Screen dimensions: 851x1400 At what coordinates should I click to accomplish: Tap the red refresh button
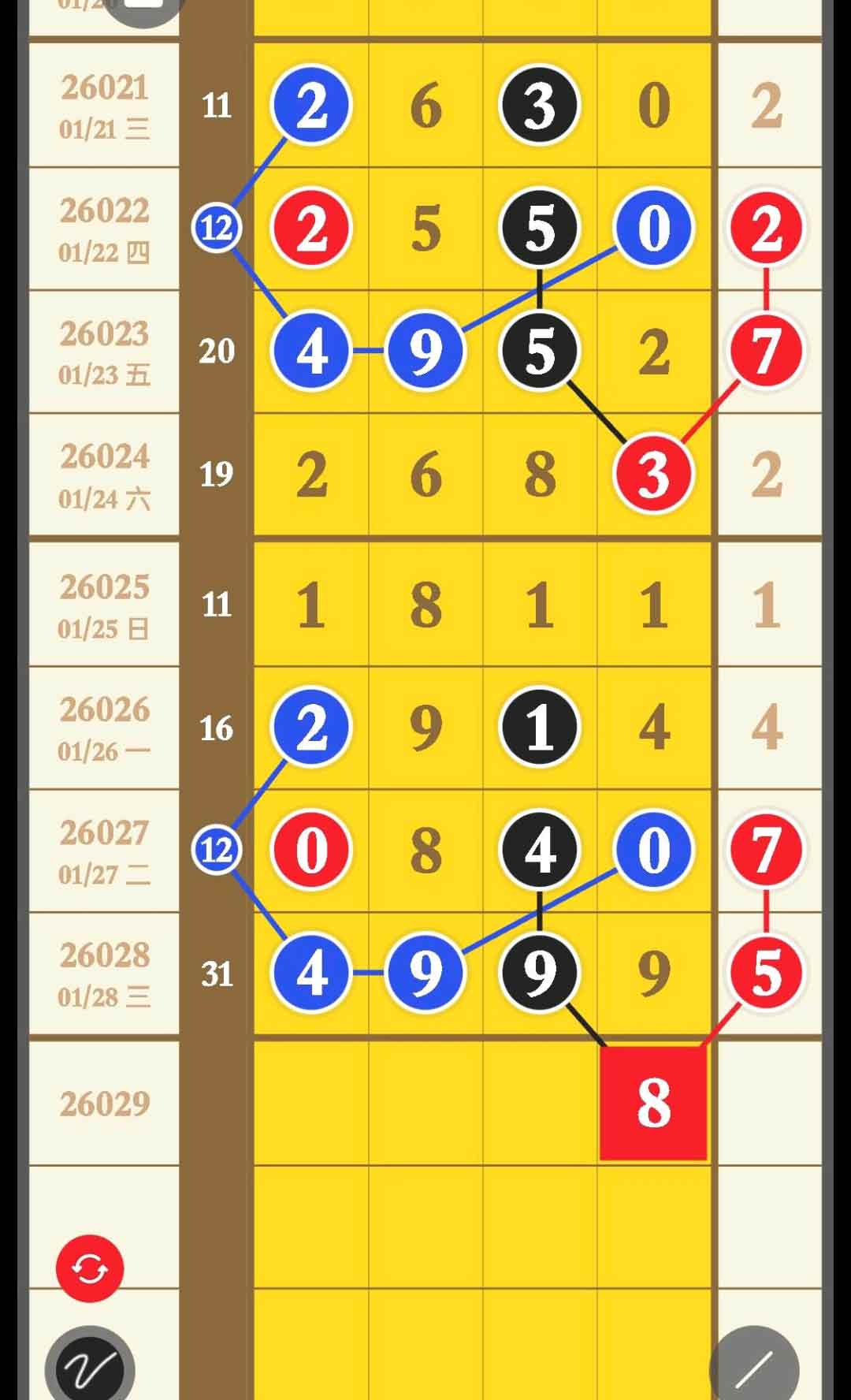pyautogui.click(x=89, y=1268)
